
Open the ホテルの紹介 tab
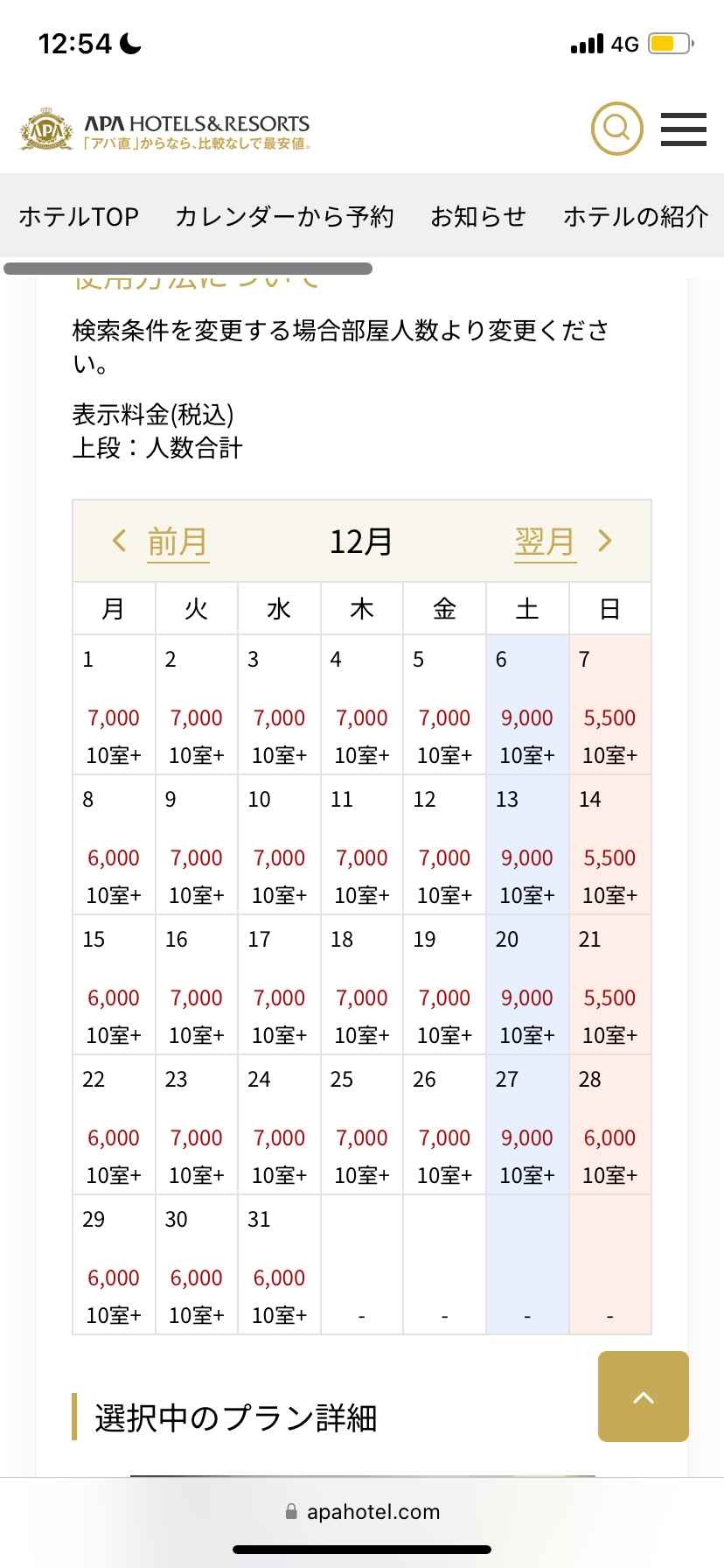tap(636, 216)
